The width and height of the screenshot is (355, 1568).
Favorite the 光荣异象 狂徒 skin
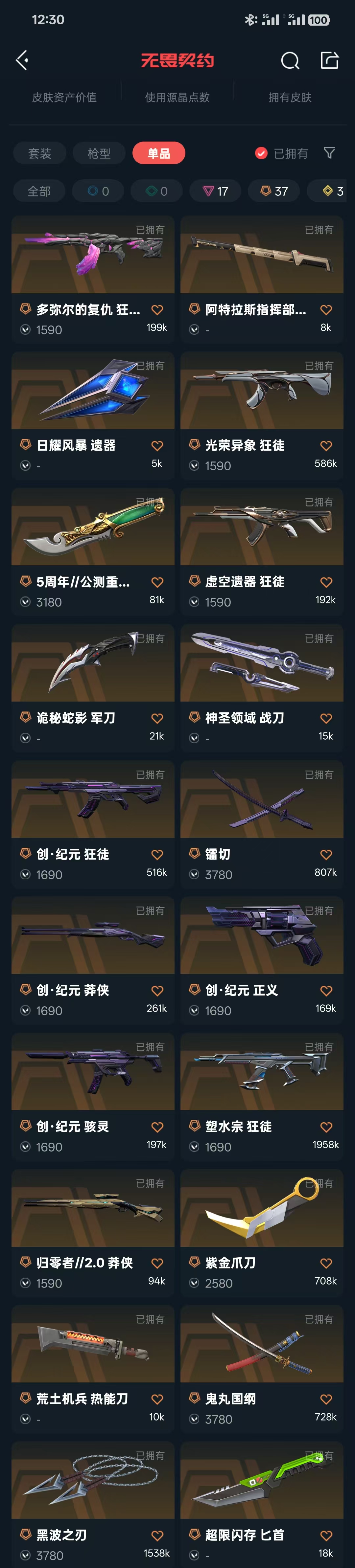(x=326, y=446)
